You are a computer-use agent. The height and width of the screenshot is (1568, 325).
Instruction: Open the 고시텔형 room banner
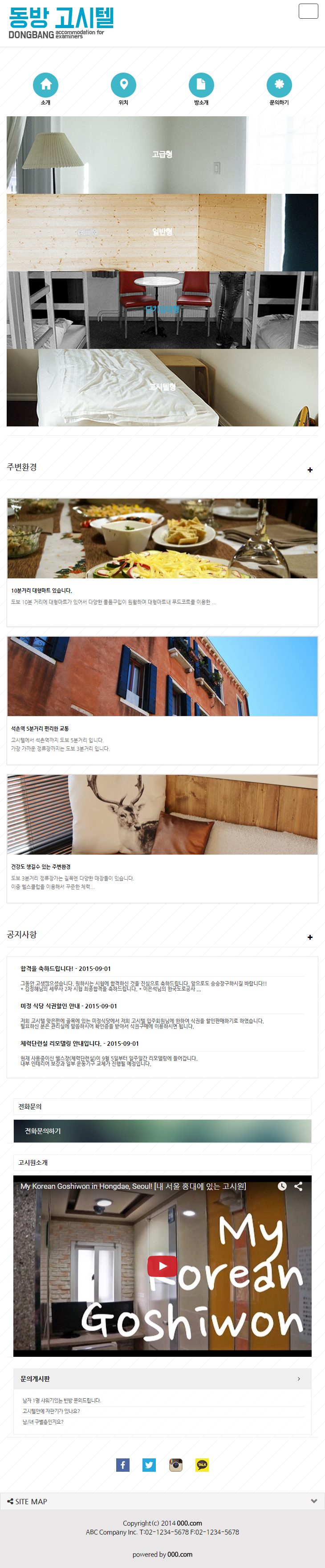pos(162,386)
